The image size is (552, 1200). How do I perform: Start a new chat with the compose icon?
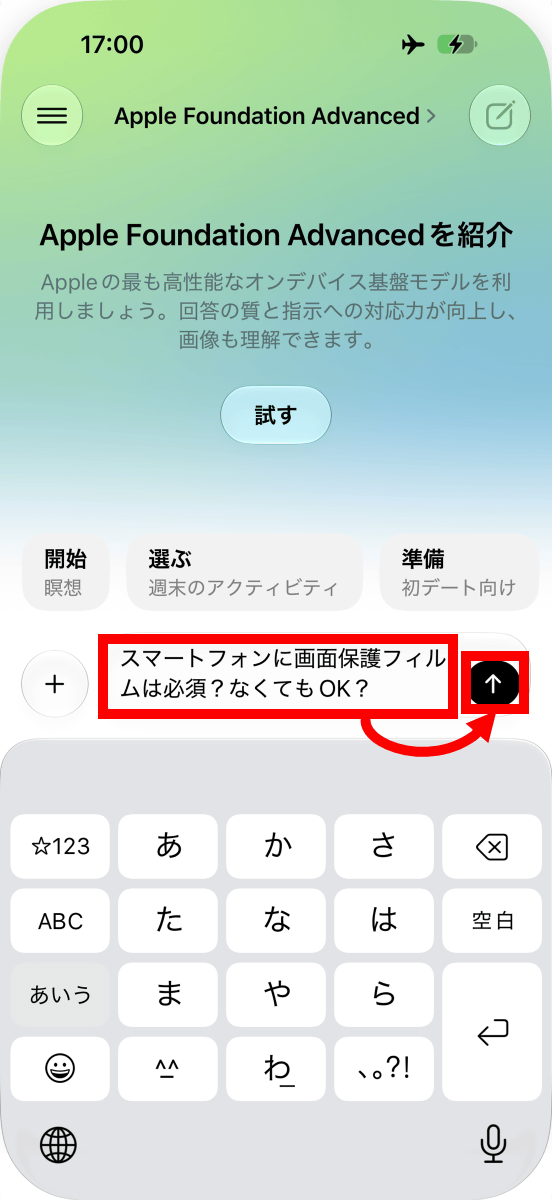click(x=499, y=116)
